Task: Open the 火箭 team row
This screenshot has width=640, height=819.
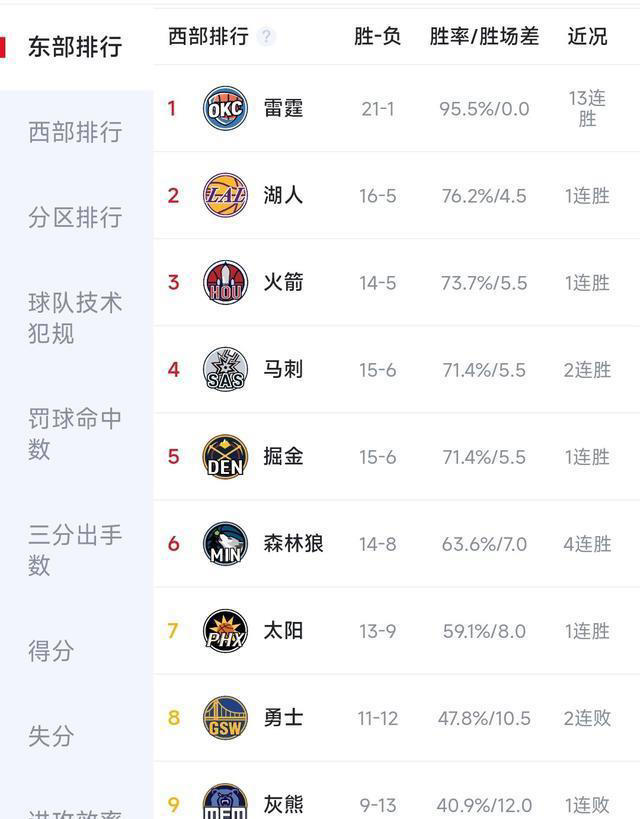Action: tap(284, 282)
